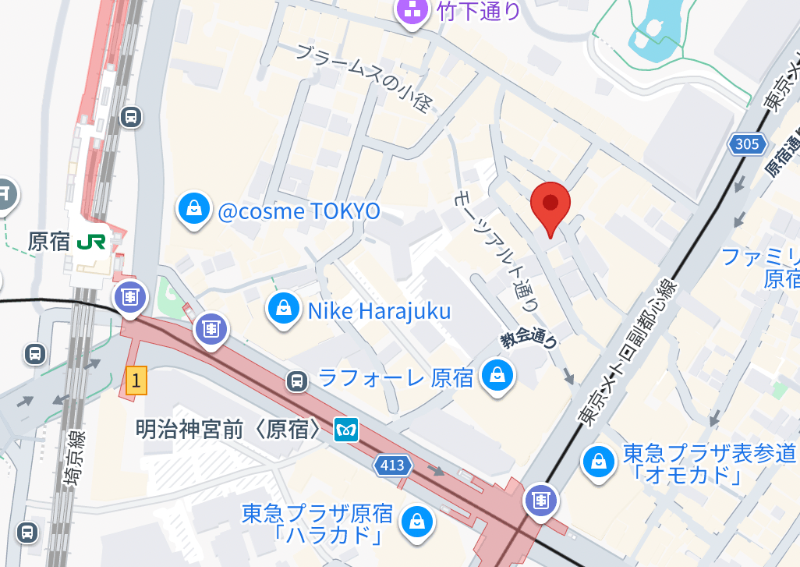Viewport: 800px width, 567px height.
Task: Tap the 竹下通り place marker
Action: 411,12
